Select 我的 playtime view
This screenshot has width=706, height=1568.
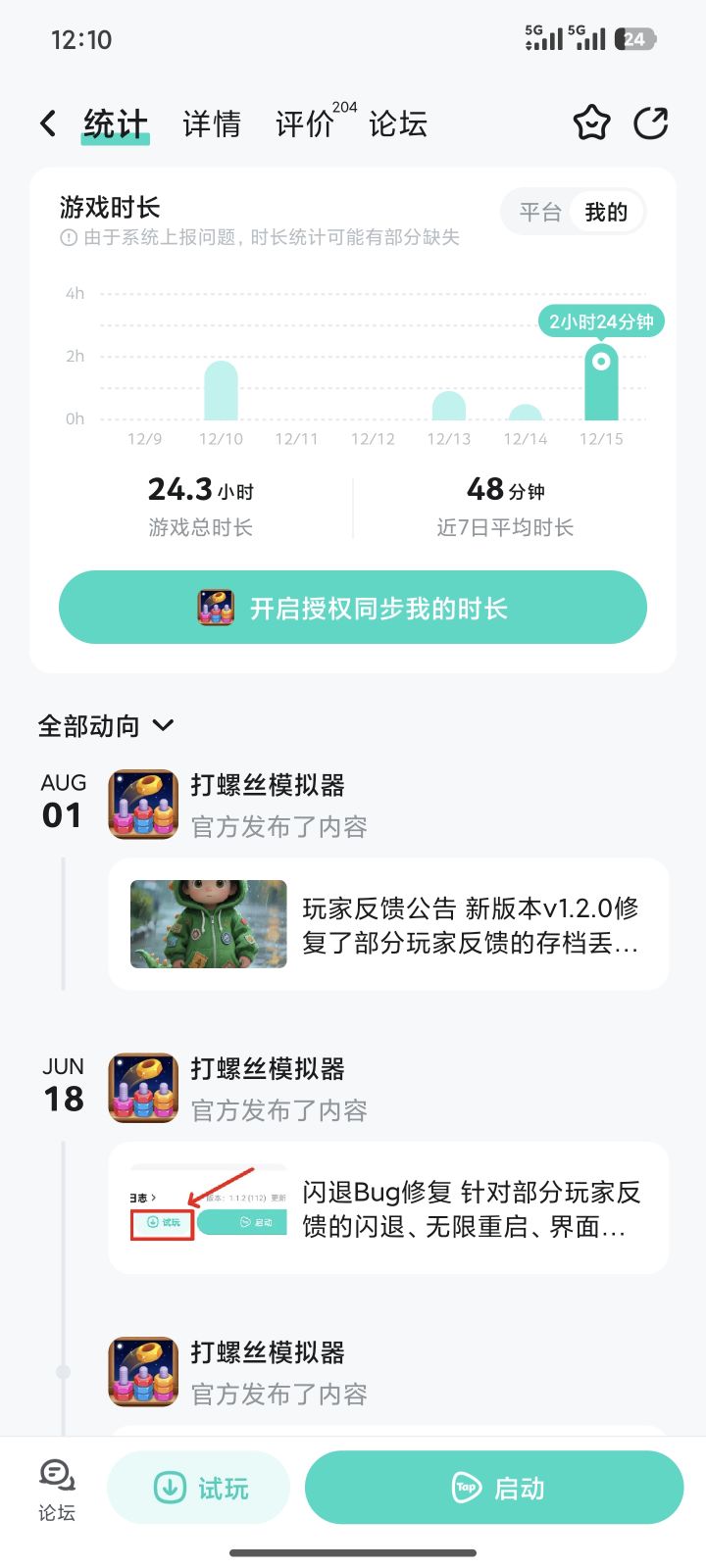(x=606, y=212)
